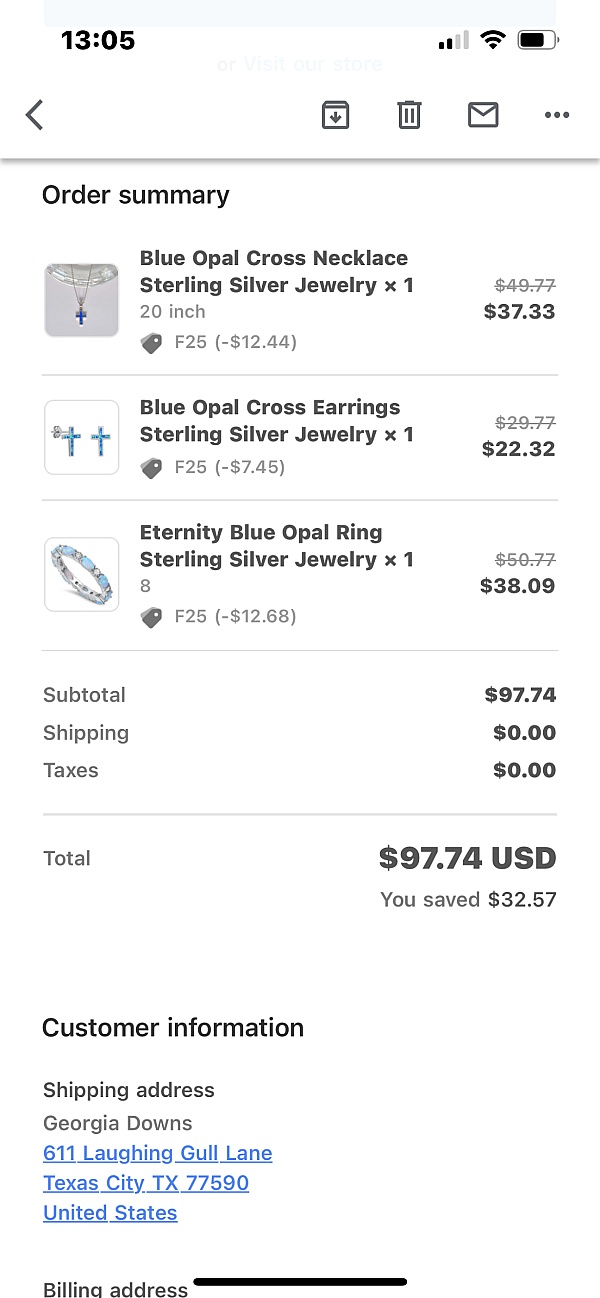Archive this email
This screenshot has width=600, height=1298.
[x=335, y=115]
